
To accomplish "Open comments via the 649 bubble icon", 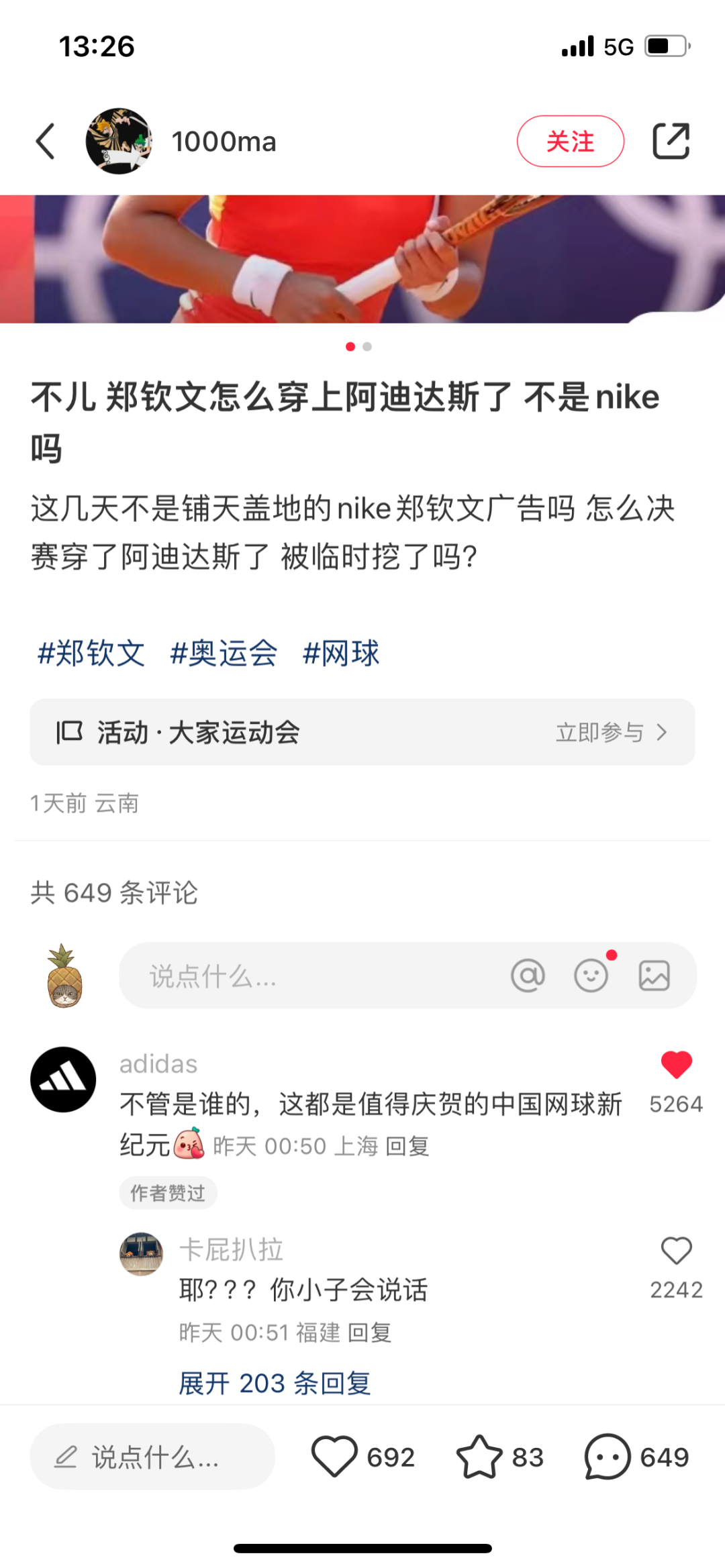I will 608,1457.
